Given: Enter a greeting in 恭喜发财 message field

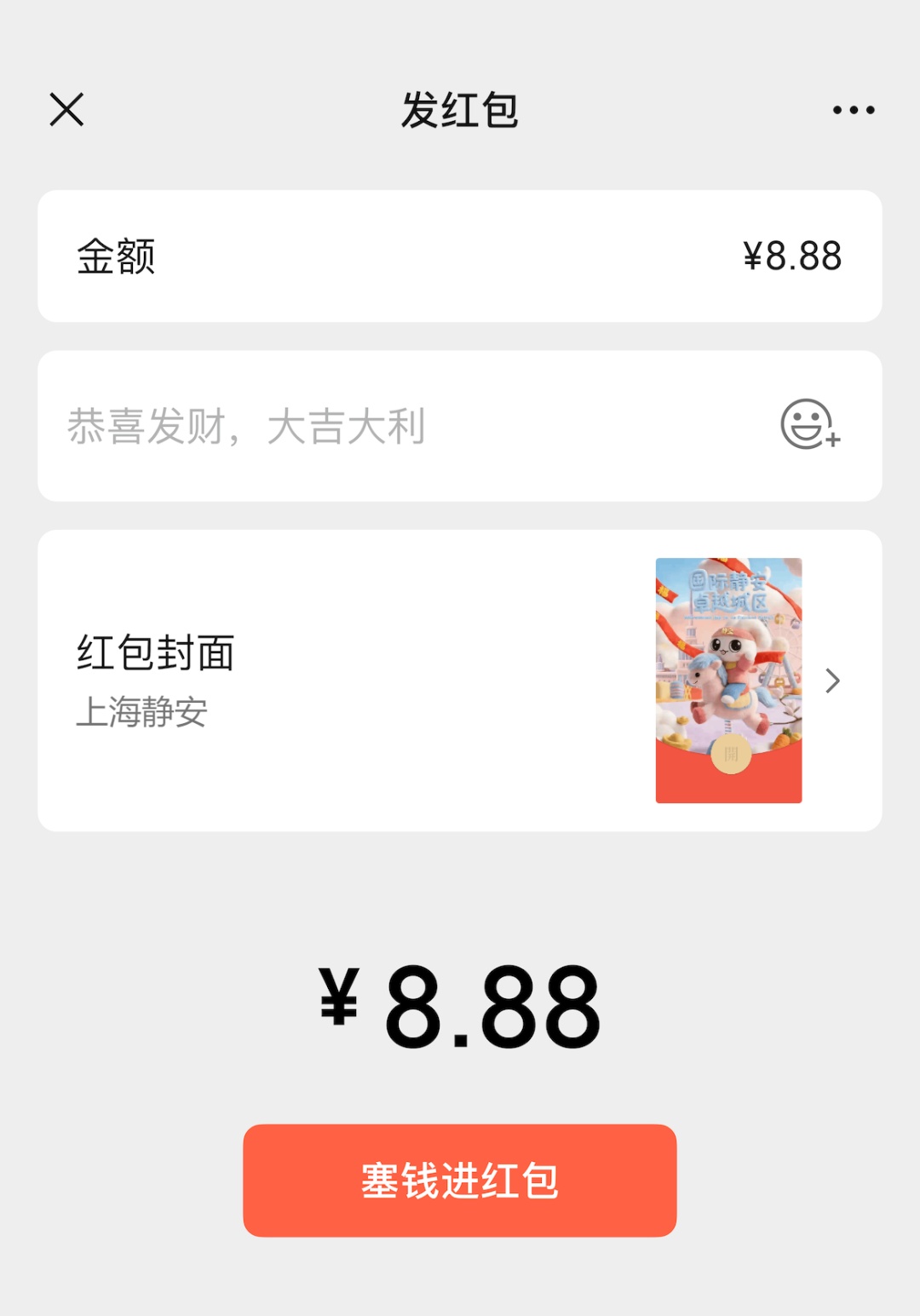Looking at the screenshot, I should [x=383, y=426].
